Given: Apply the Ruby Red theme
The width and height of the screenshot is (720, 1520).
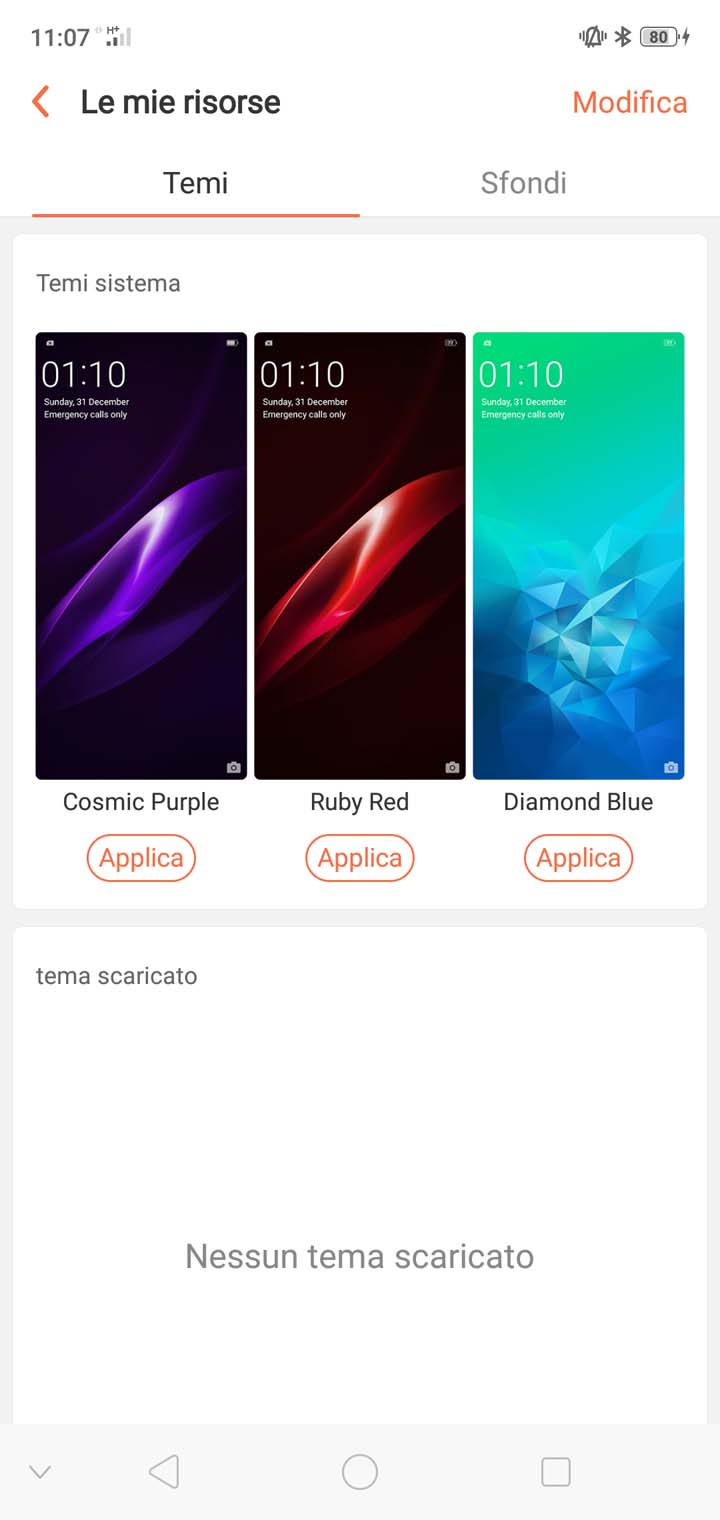Looking at the screenshot, I should [x=360, y=858].
